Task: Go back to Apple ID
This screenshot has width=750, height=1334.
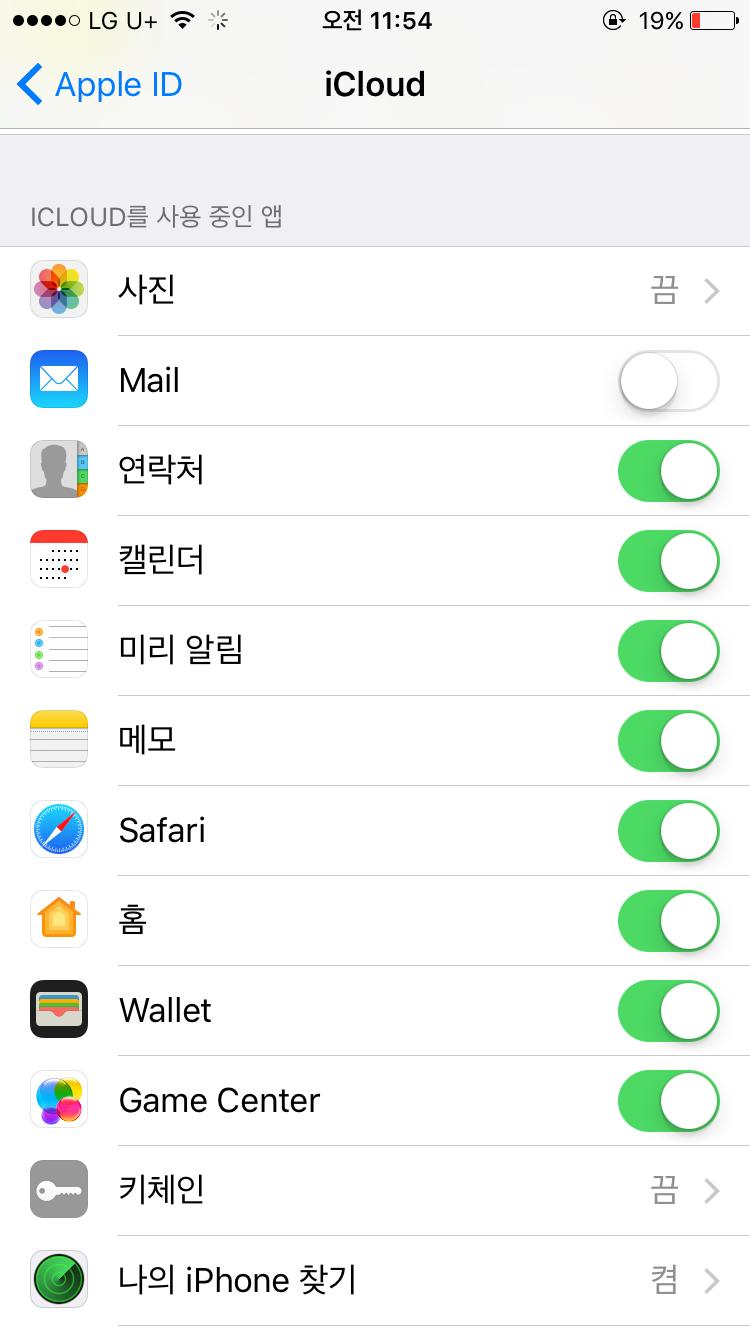Action: pyautogui.click(x=100, y=85)
